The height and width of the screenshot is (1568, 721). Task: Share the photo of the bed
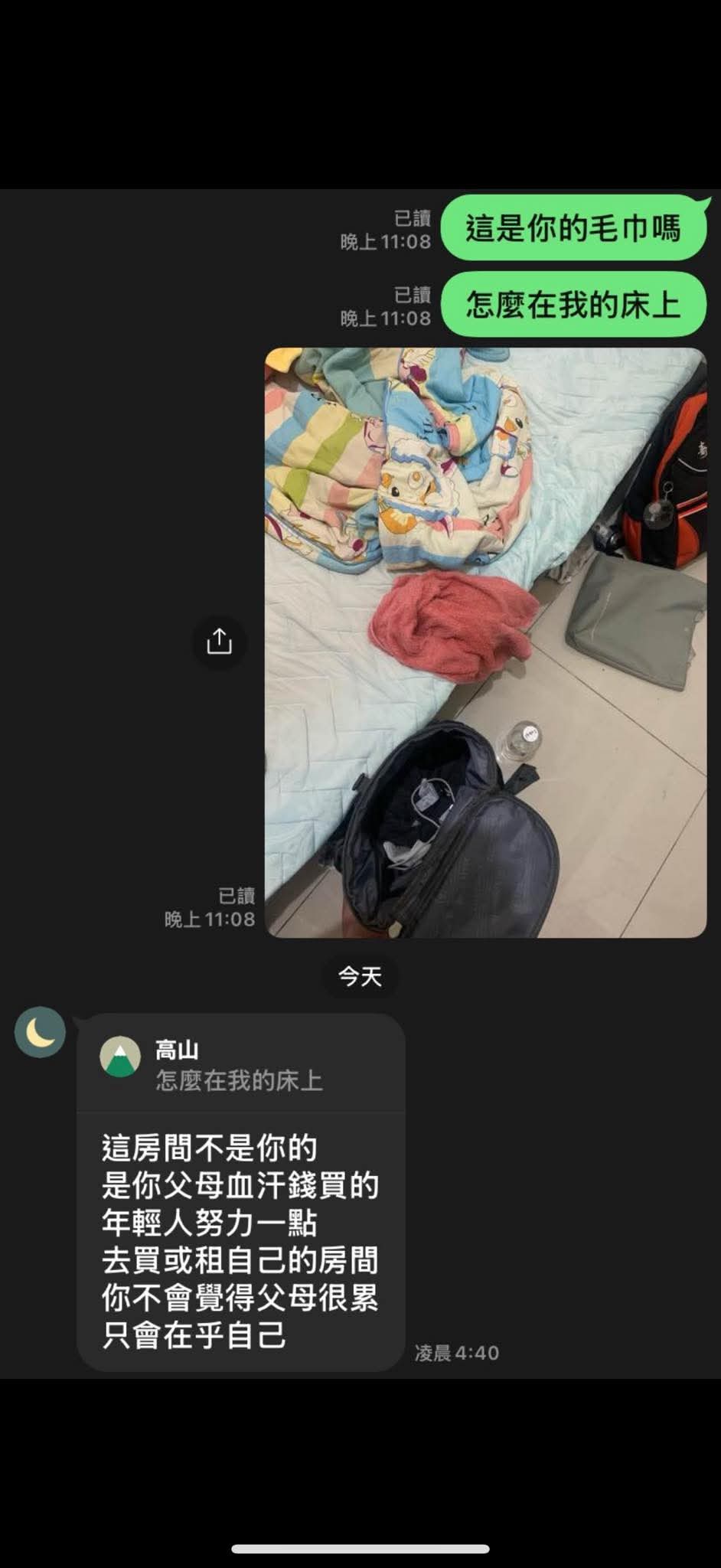[219, 641]
